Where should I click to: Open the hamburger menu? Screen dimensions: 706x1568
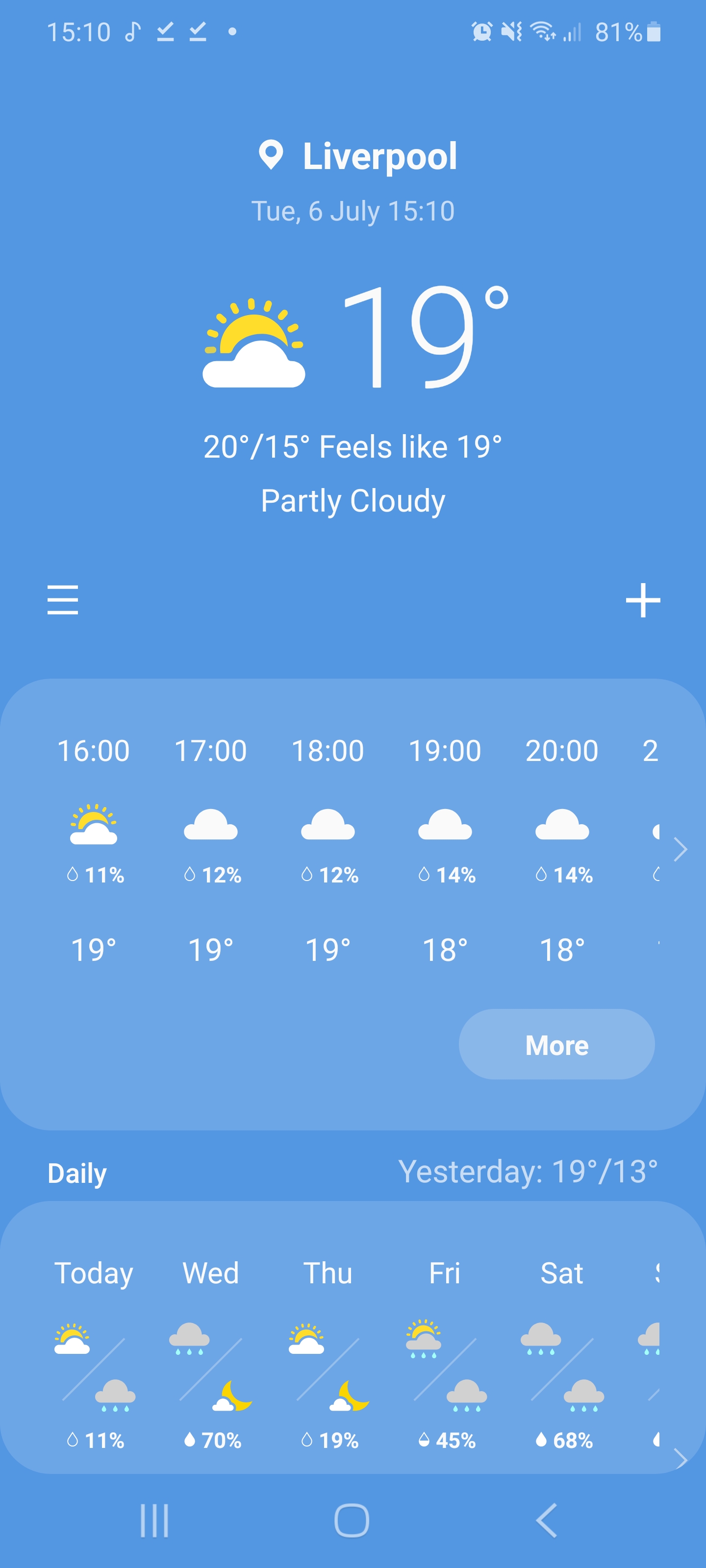tap(63, 600)
